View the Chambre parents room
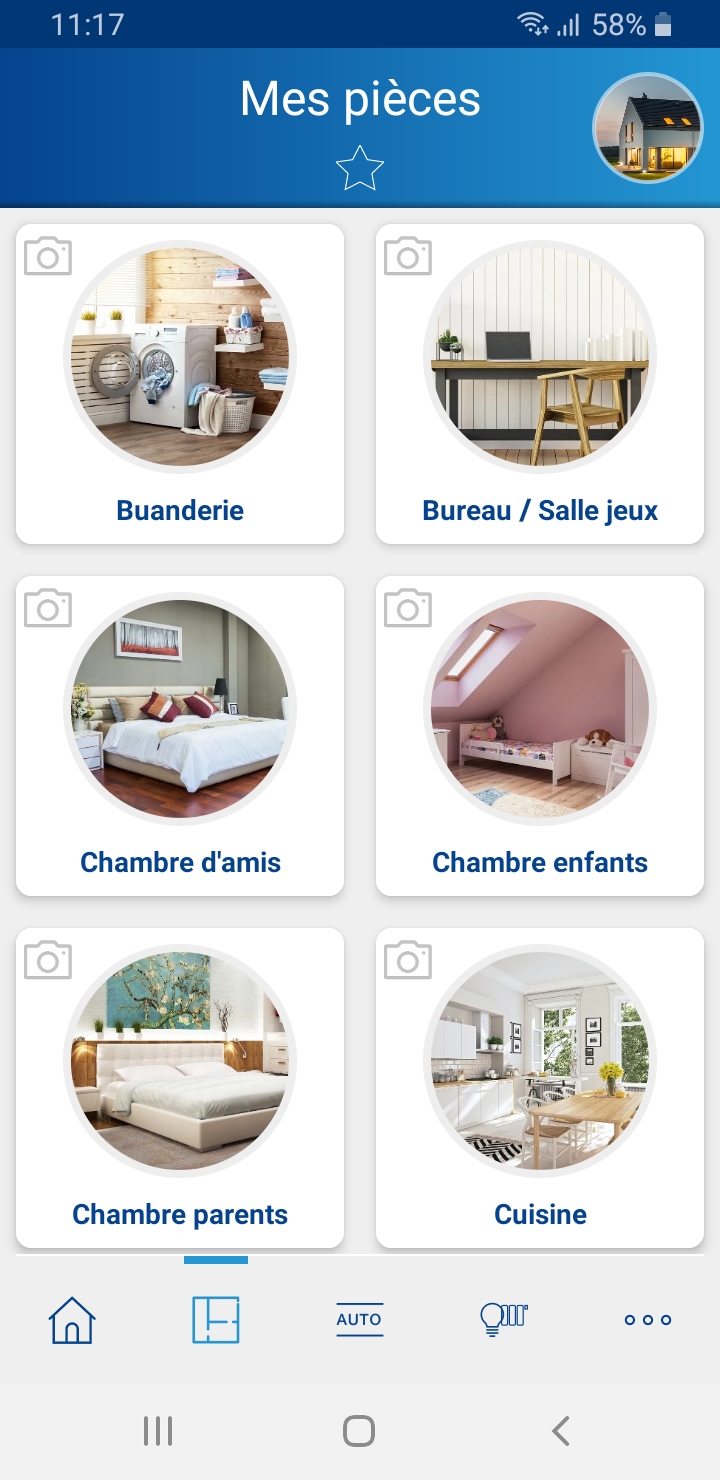Screen dimensions: 720x1480 click(180, 1089)
